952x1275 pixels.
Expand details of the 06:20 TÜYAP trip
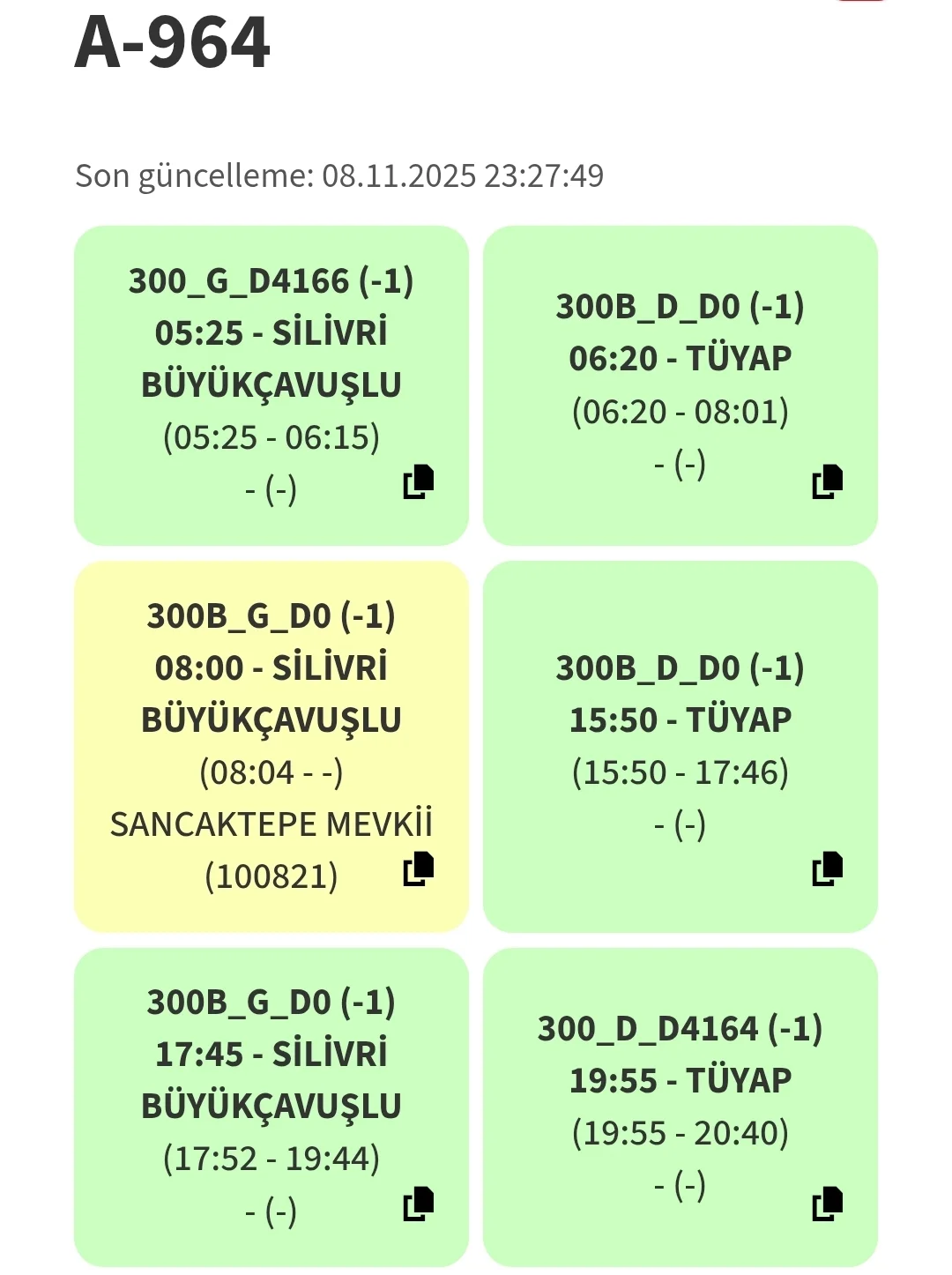(x=681, y=384)
